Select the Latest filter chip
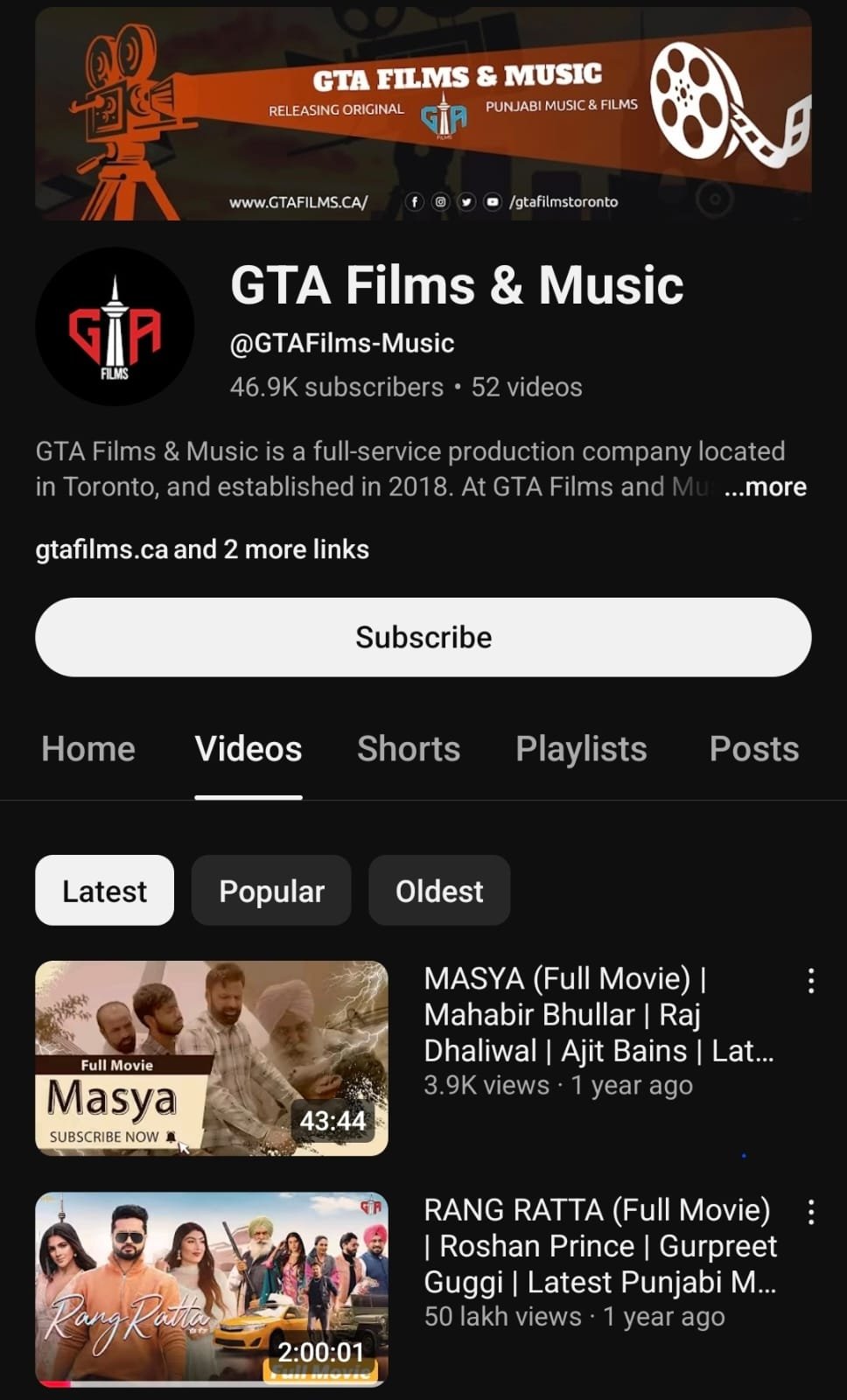This screenshot has width=847, height=1400. (104, 891)
